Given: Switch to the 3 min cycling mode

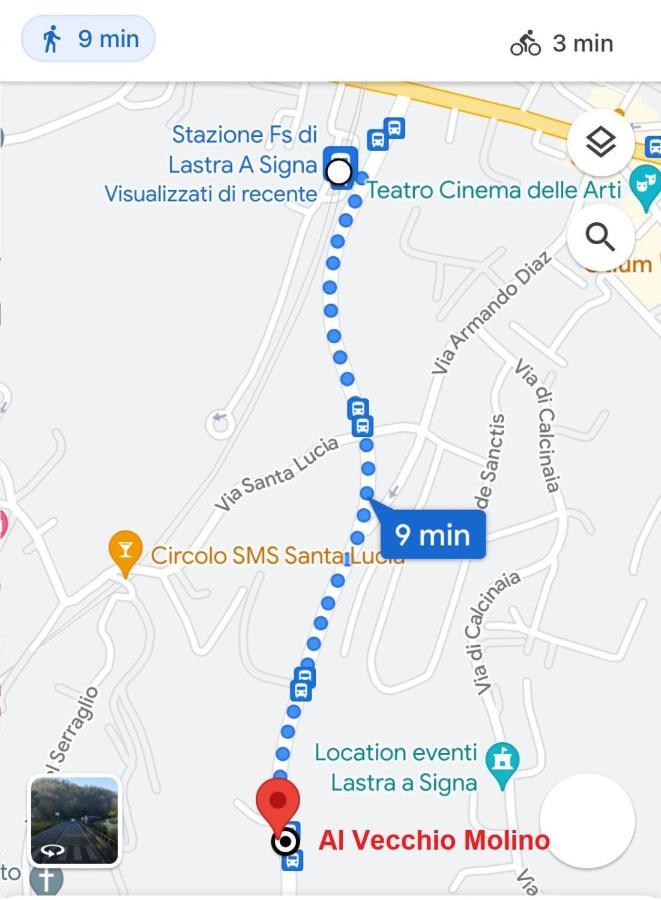Looking at the screenshot, I should tap(562, 43).
